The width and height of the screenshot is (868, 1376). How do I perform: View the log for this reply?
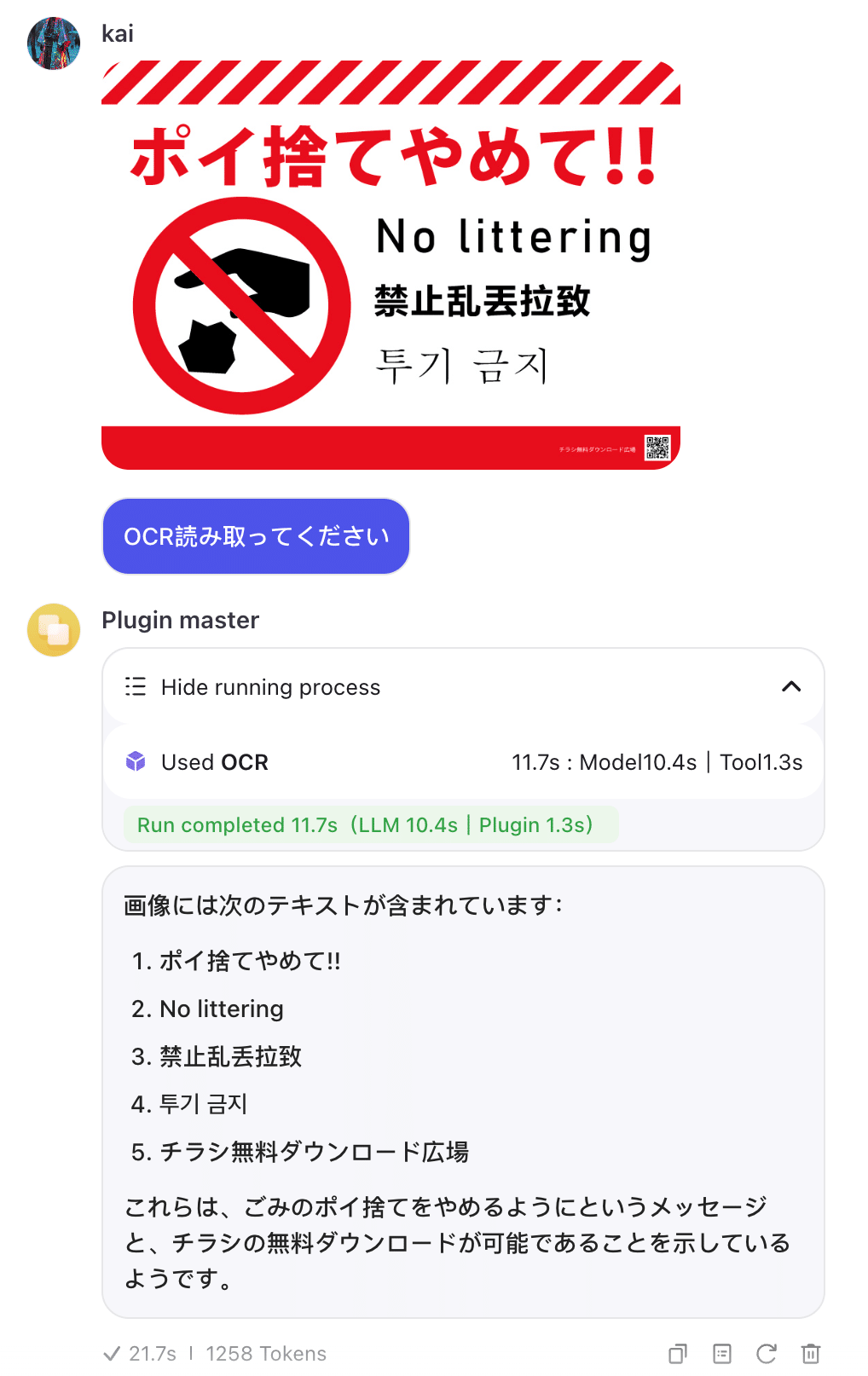tap(722, 1354)
